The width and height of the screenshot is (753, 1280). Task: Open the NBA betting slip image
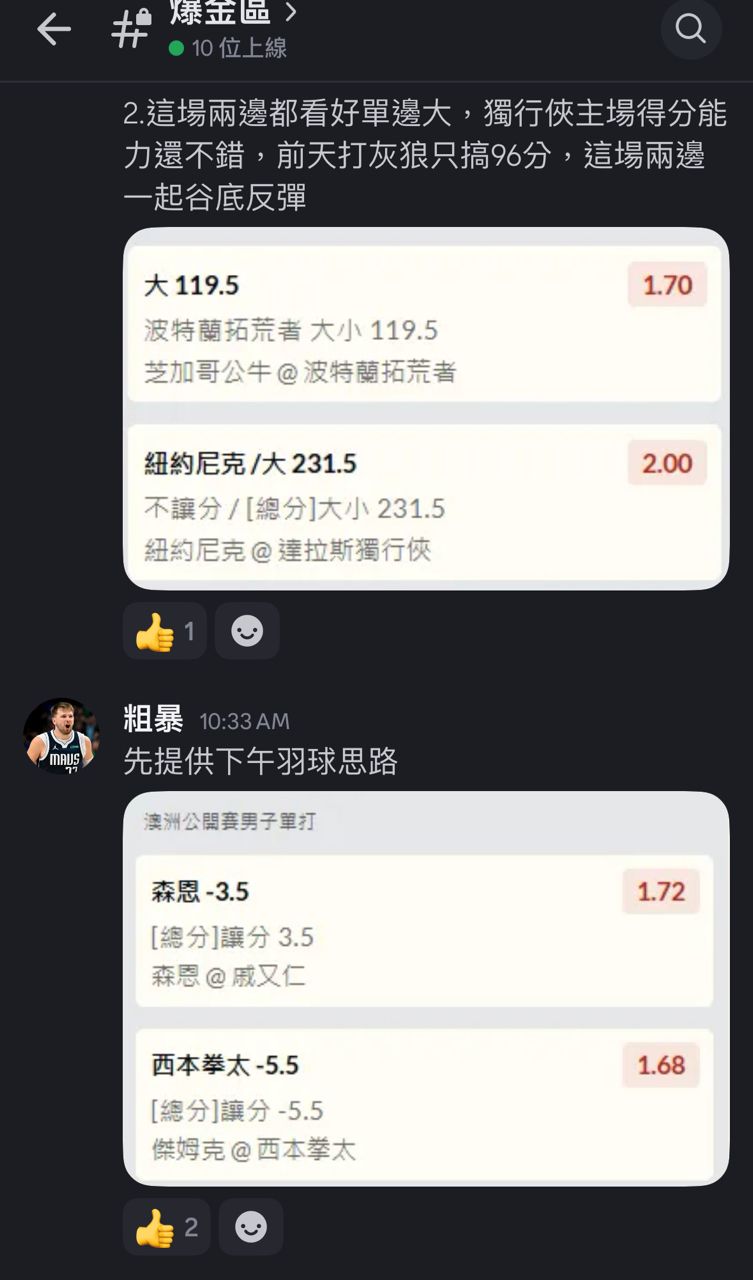425,408
